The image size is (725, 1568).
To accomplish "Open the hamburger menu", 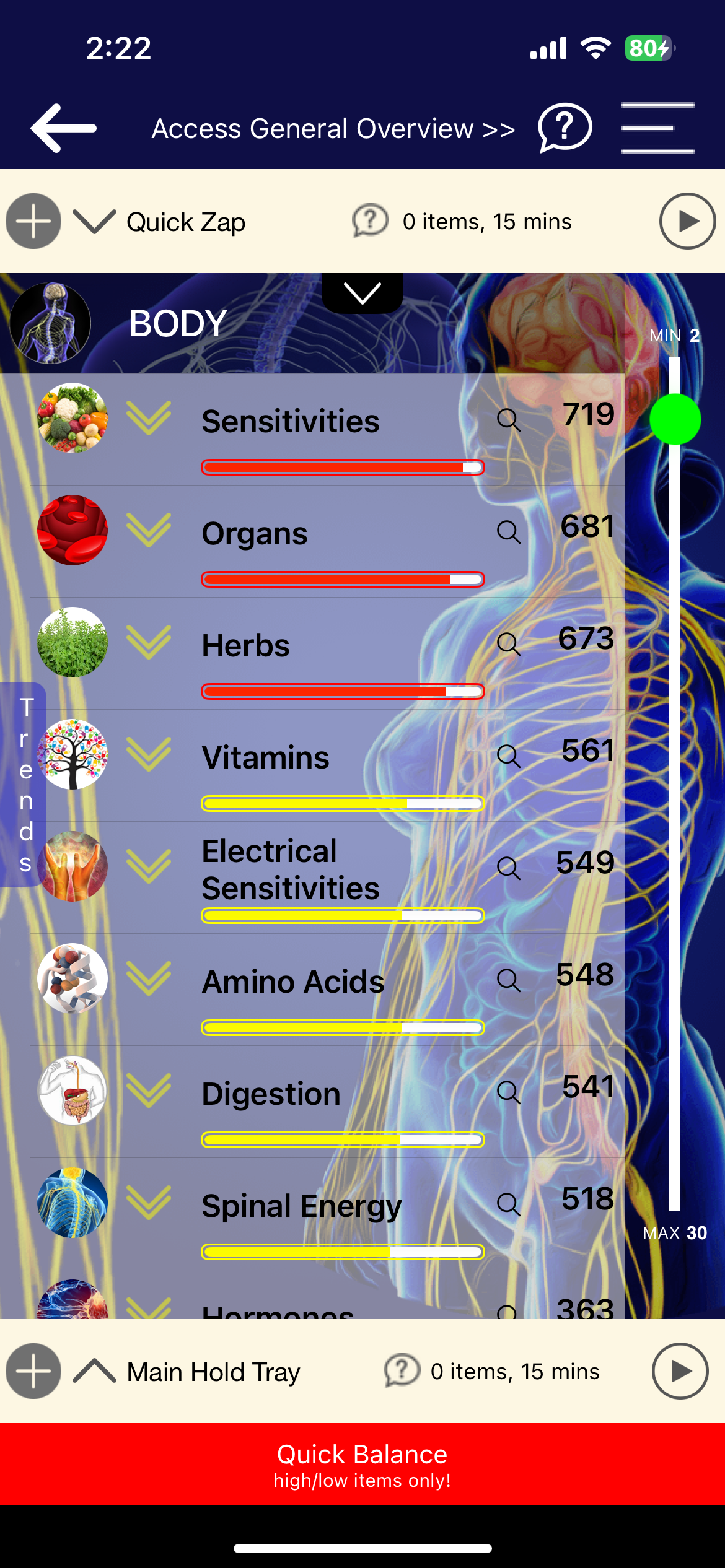I will 657,128.
